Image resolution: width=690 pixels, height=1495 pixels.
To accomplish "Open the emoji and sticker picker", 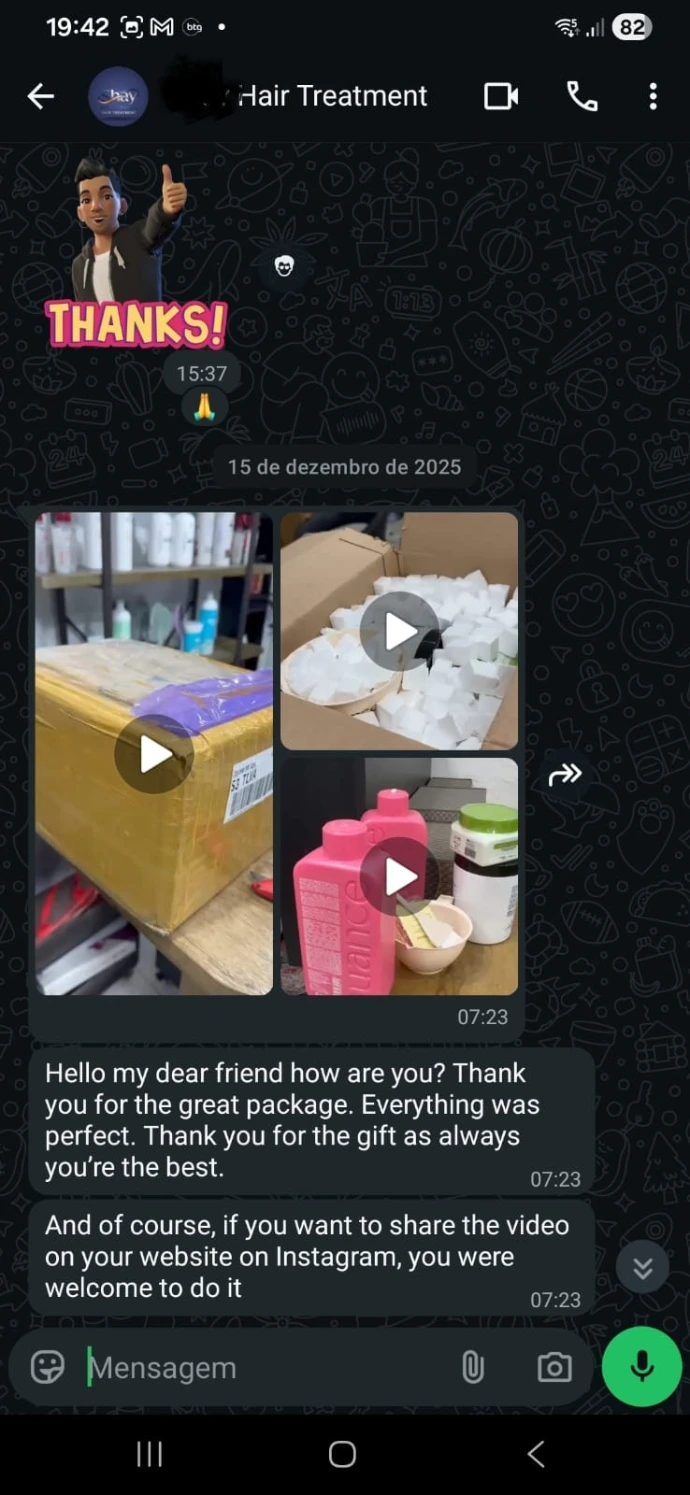I will pos(47,1367).
